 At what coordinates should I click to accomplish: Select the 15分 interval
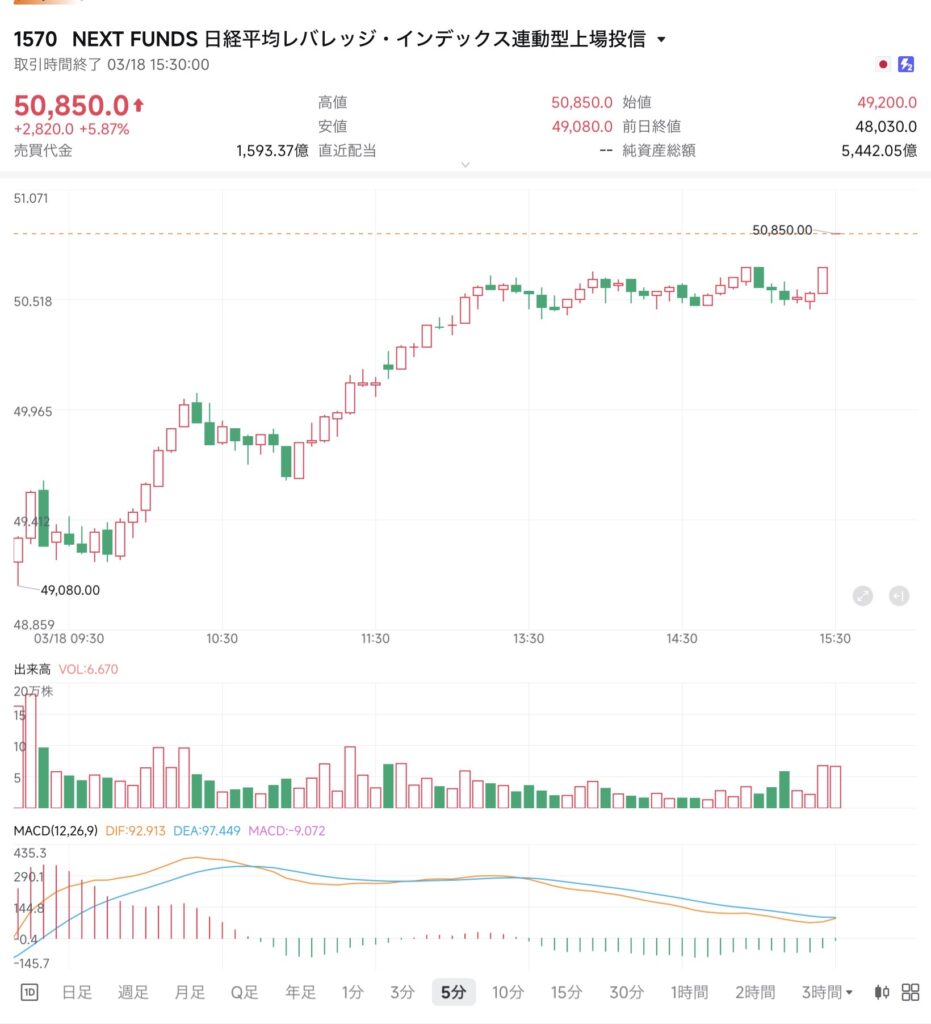point(566,992)
